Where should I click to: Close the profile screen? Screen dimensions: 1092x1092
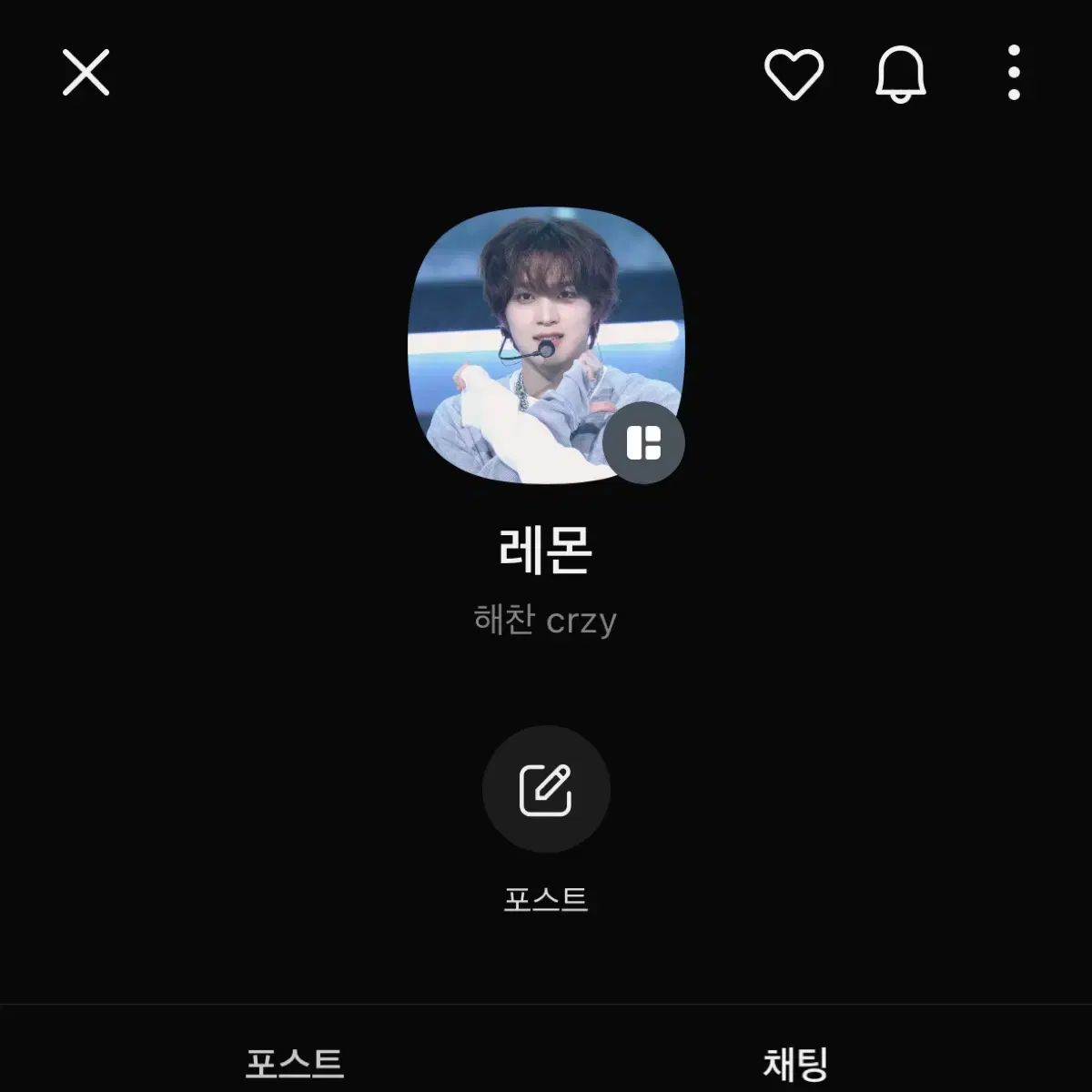[86, 73]
